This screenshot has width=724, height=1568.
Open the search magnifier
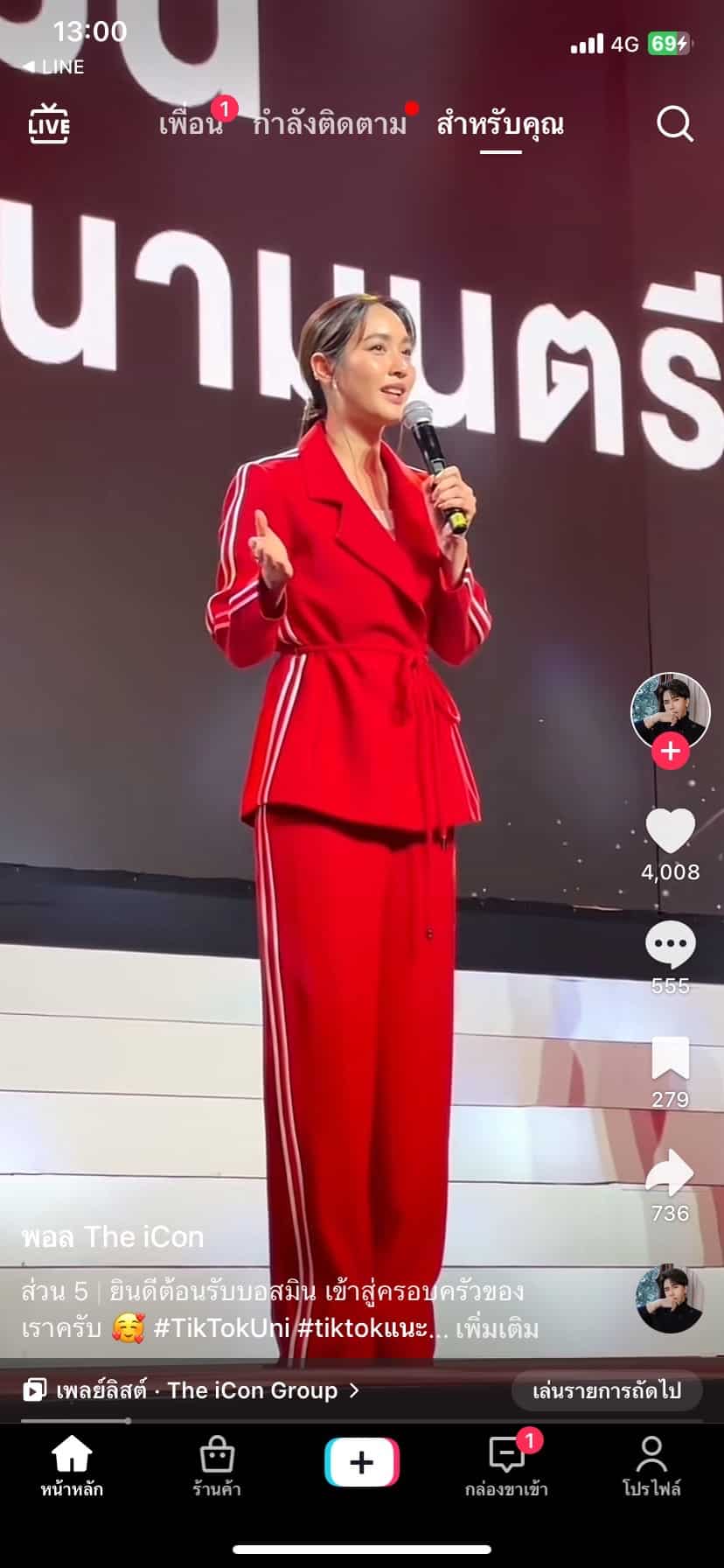(675, 124)
